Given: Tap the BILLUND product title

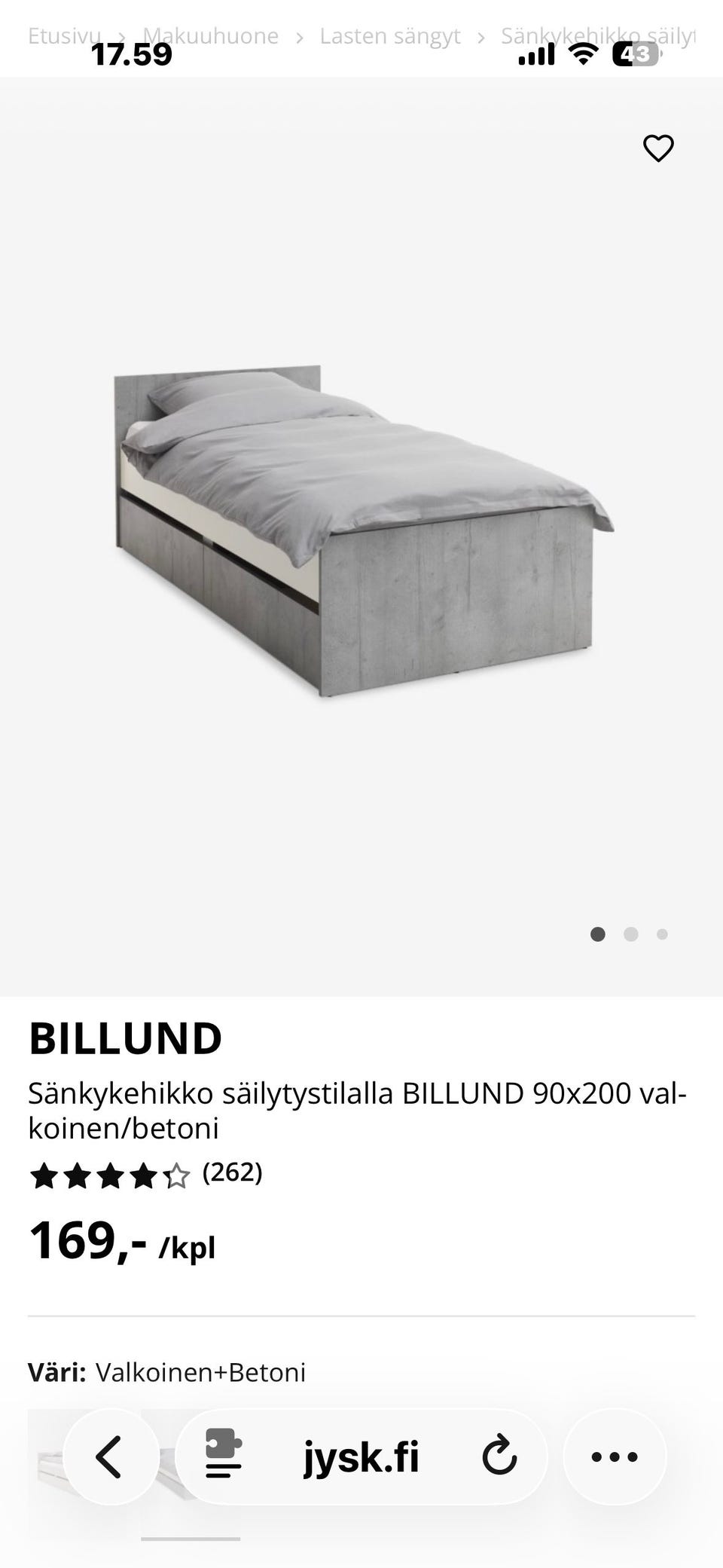Looking at the screenshot, I should (x=125, y=1038).
